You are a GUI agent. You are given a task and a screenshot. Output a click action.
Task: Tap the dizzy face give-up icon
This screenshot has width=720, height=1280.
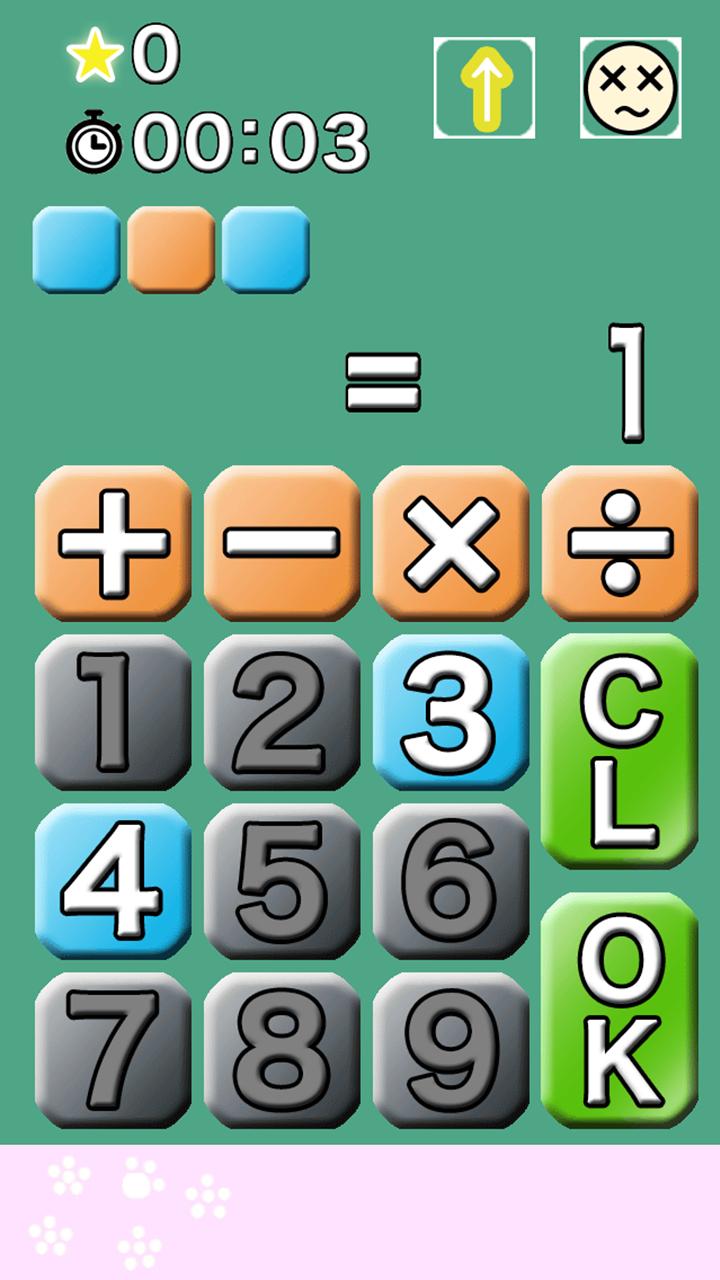pyautogui.click(x=630, y=88)
